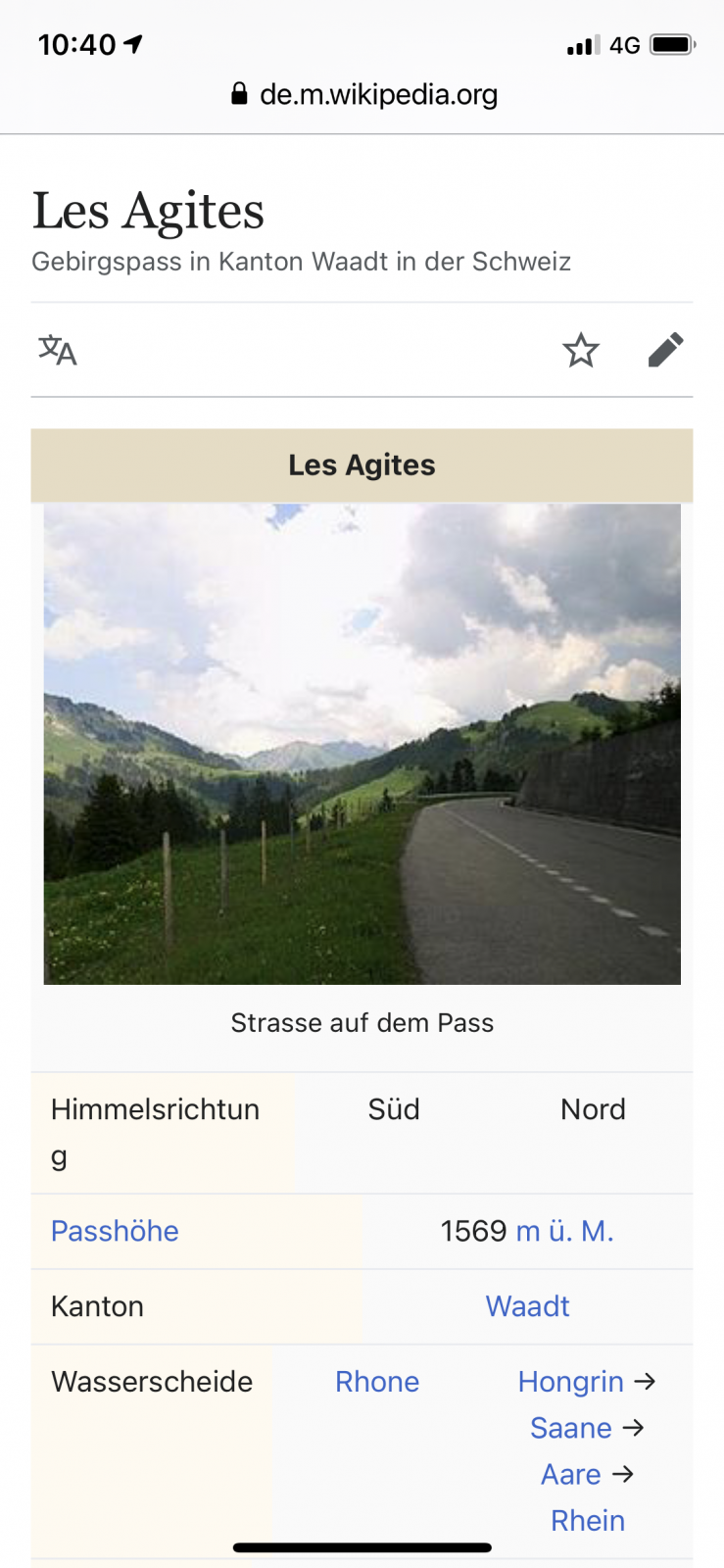Open the Hongrin link
The height and width of the screenshot is (1568, 724).
[570, 1382]
